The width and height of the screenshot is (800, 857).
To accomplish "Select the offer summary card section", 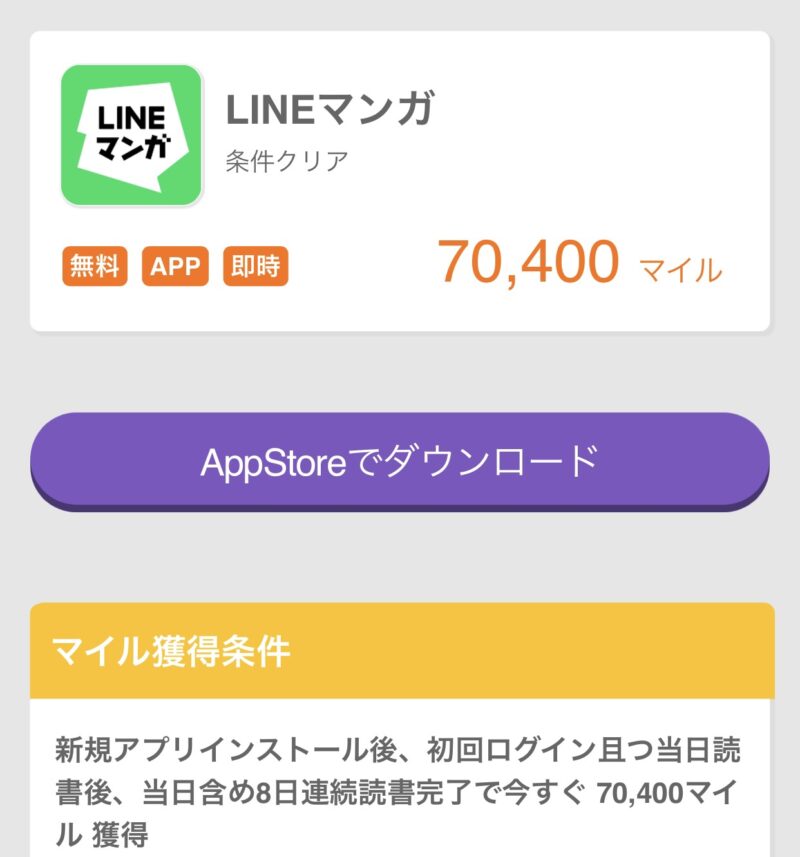I will (x=400, y=180).
